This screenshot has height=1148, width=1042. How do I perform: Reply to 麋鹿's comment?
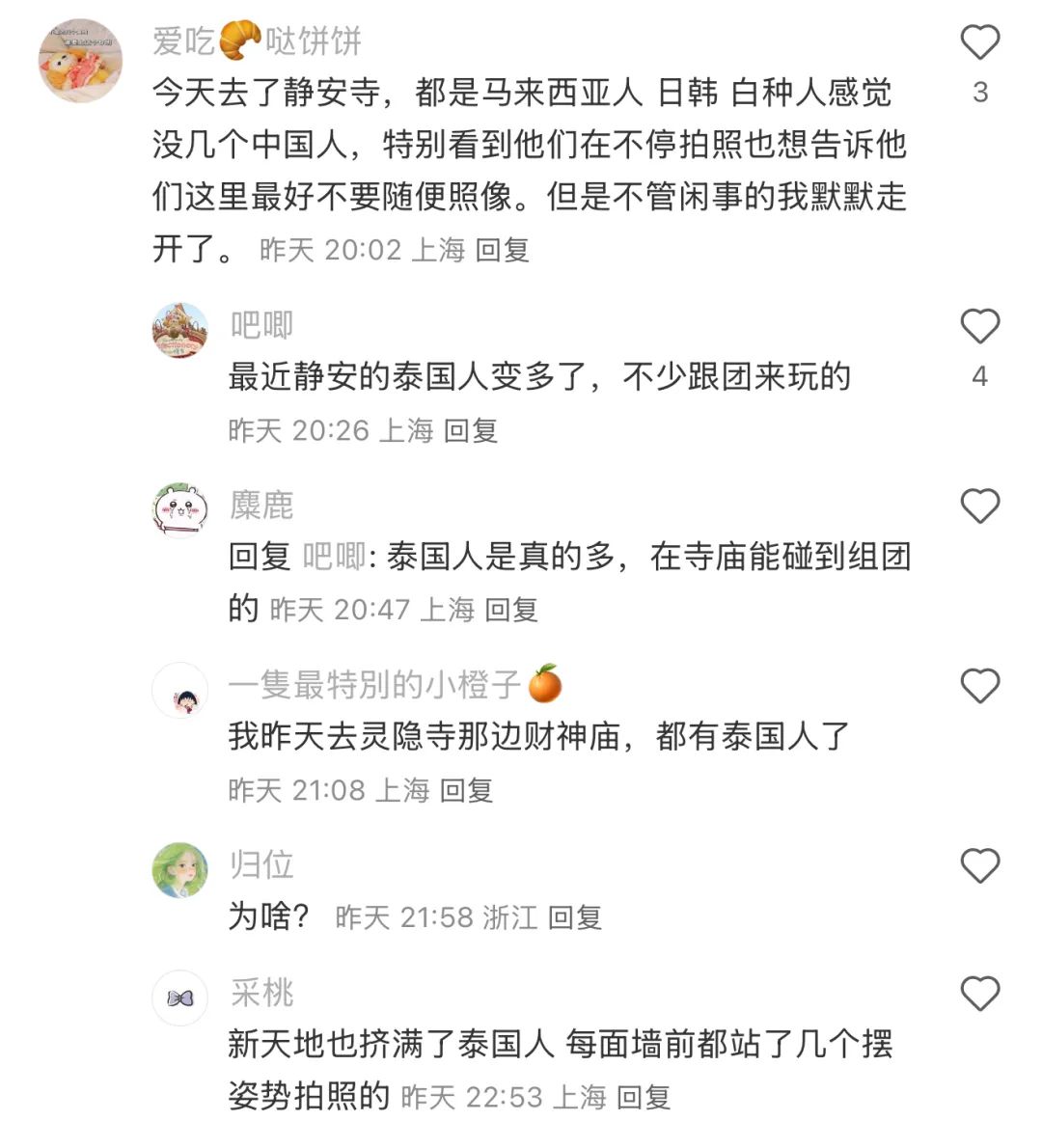pyautogui.click(x=511, y=610)
